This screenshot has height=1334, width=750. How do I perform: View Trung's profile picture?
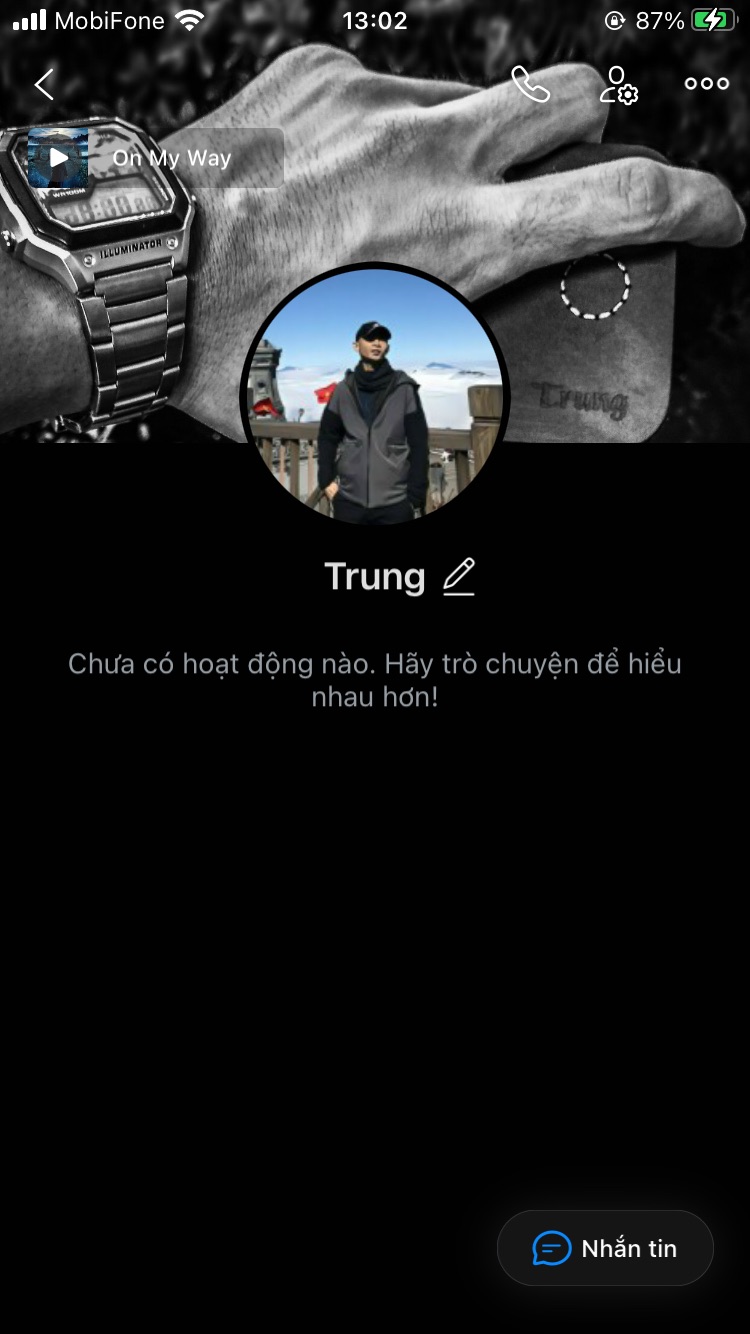tap(375, 396)
